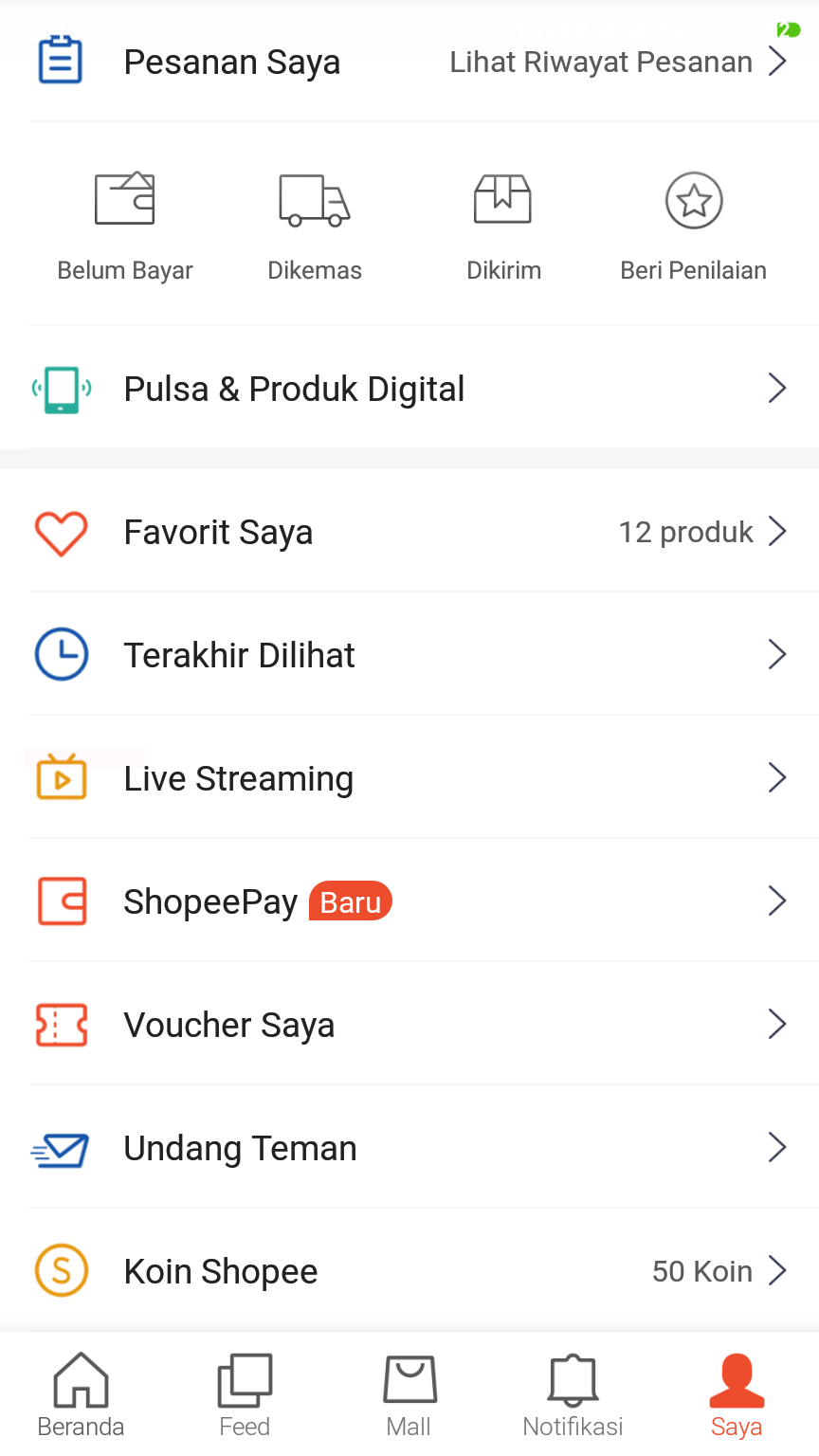The height and width of the screenshot is (1456, 819).
Task: Open ShopeePay wallet
Action: point(409,901)
